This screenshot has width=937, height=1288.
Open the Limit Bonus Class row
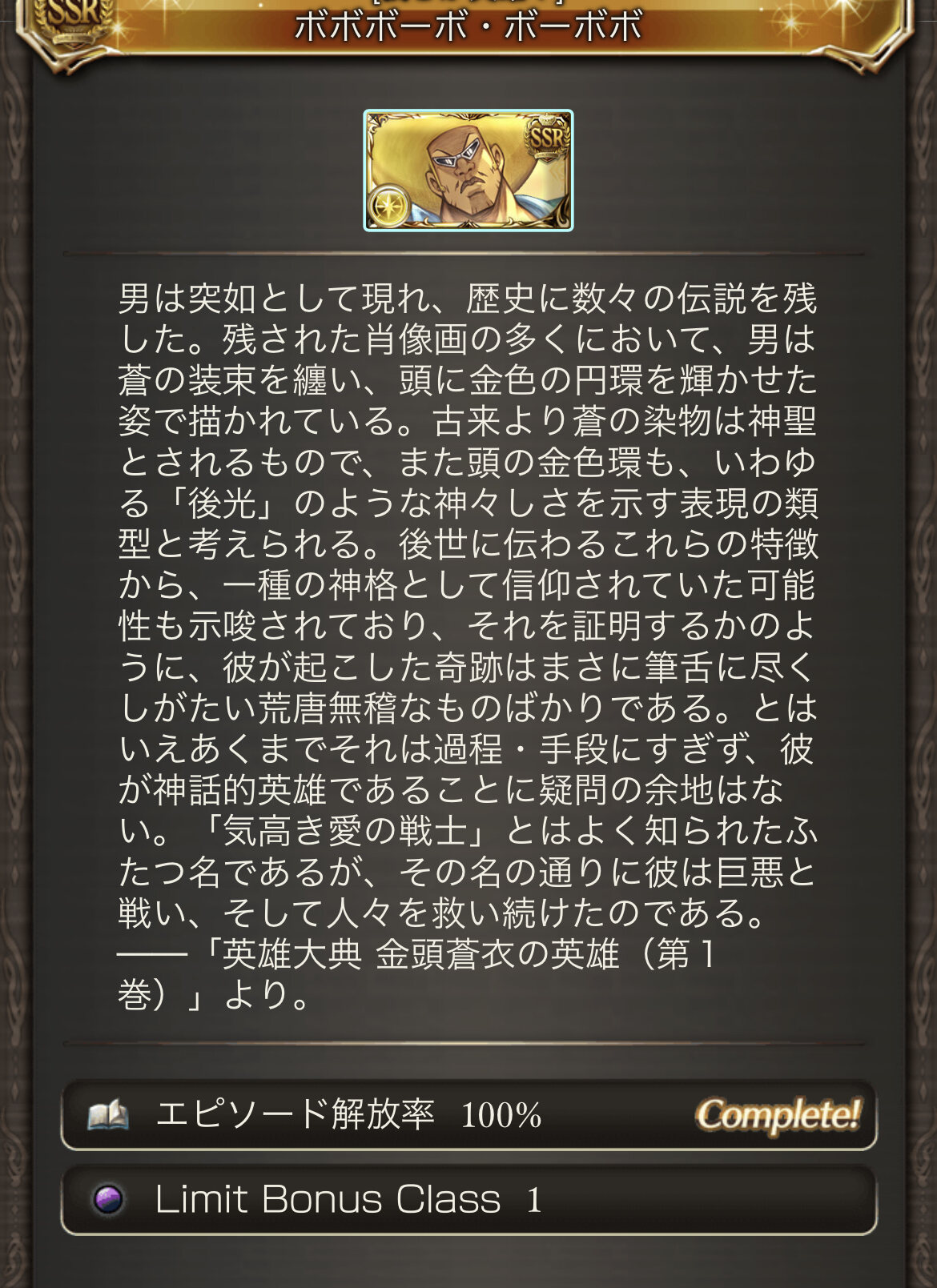pos(468,1199)
